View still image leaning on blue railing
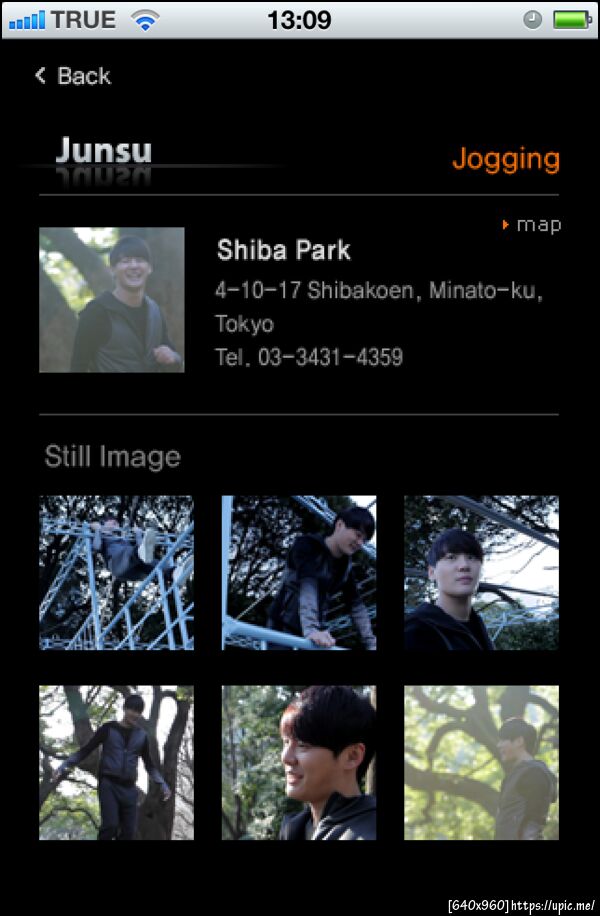Screen dimensions: 600x916 299,573
